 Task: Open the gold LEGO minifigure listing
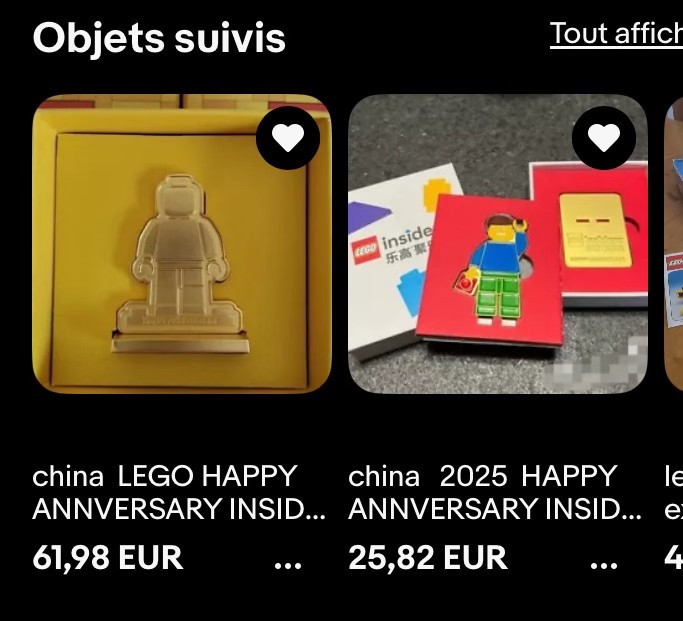[x=182, y=244]
